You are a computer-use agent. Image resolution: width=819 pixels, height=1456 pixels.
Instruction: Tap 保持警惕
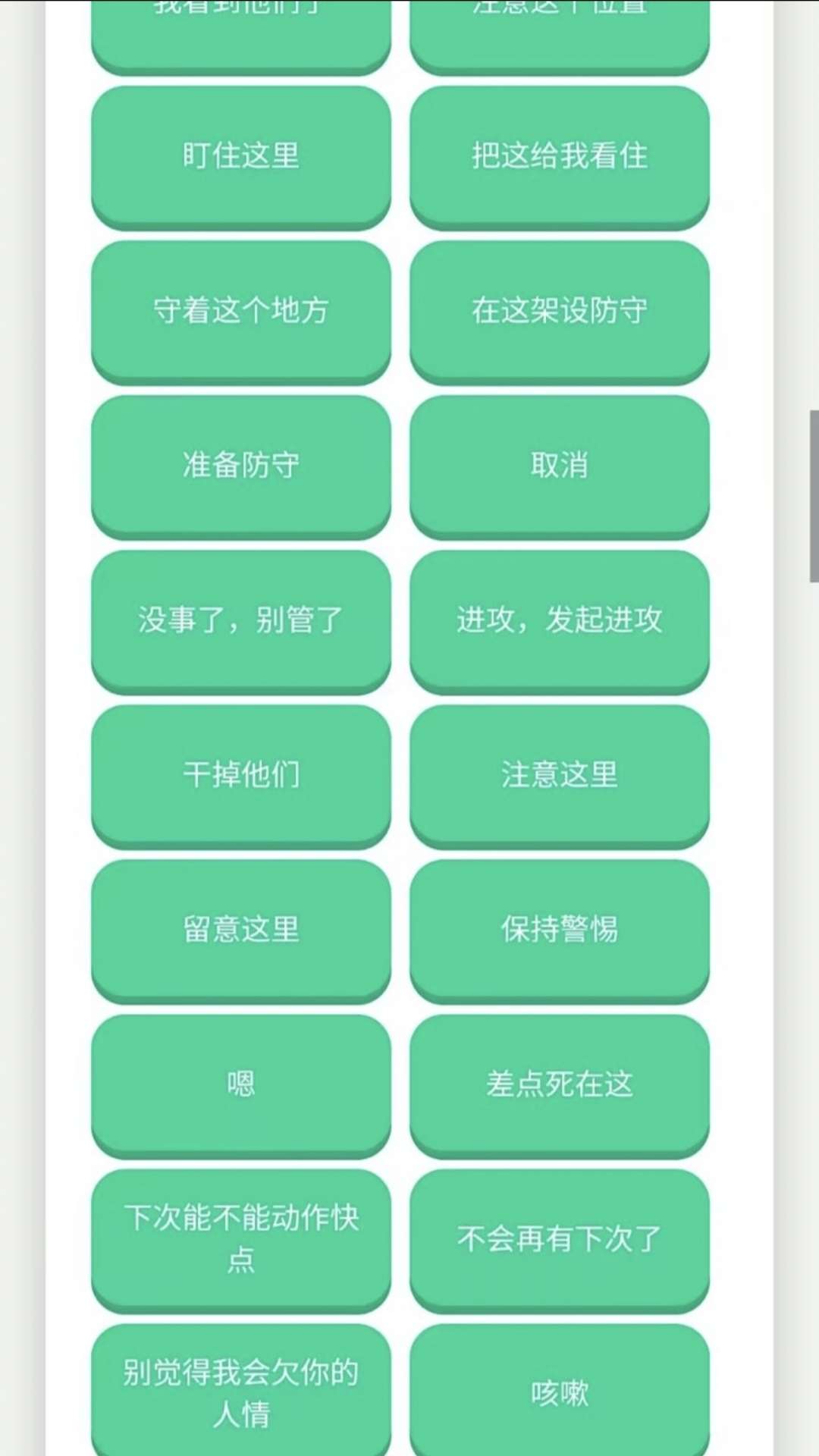click(560, 929)
